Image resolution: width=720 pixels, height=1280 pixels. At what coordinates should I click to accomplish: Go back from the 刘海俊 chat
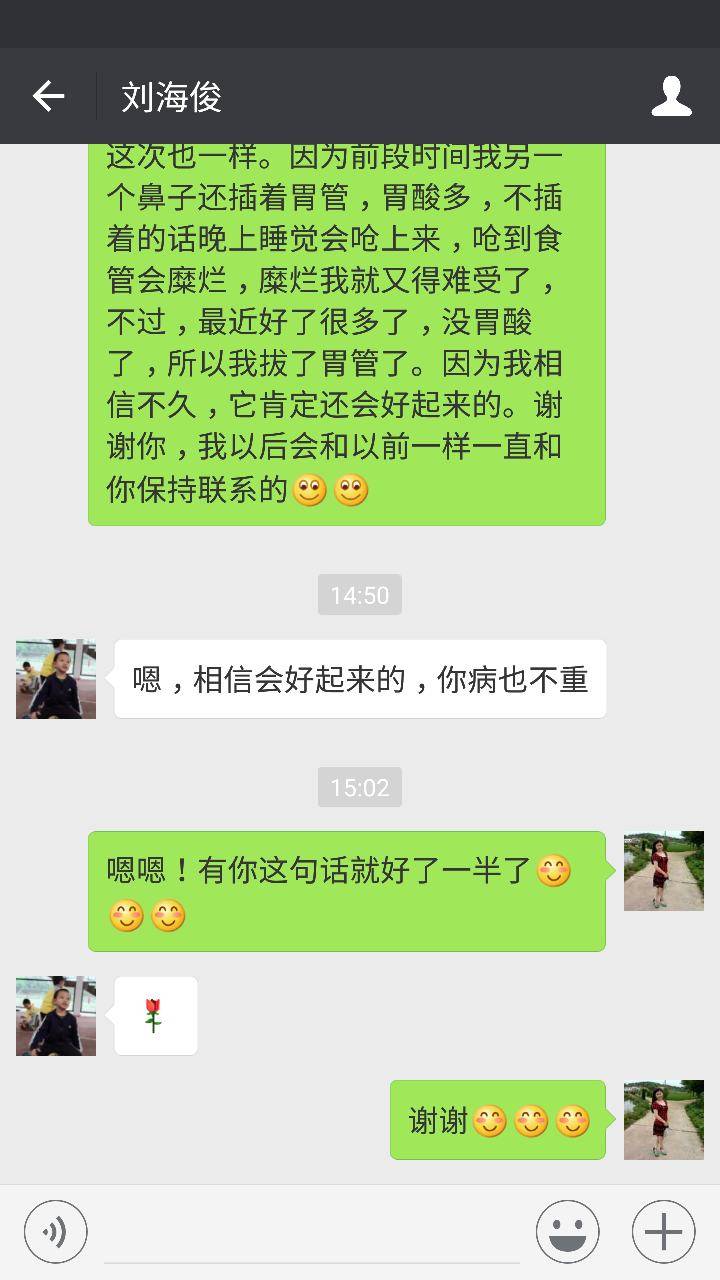48,96
